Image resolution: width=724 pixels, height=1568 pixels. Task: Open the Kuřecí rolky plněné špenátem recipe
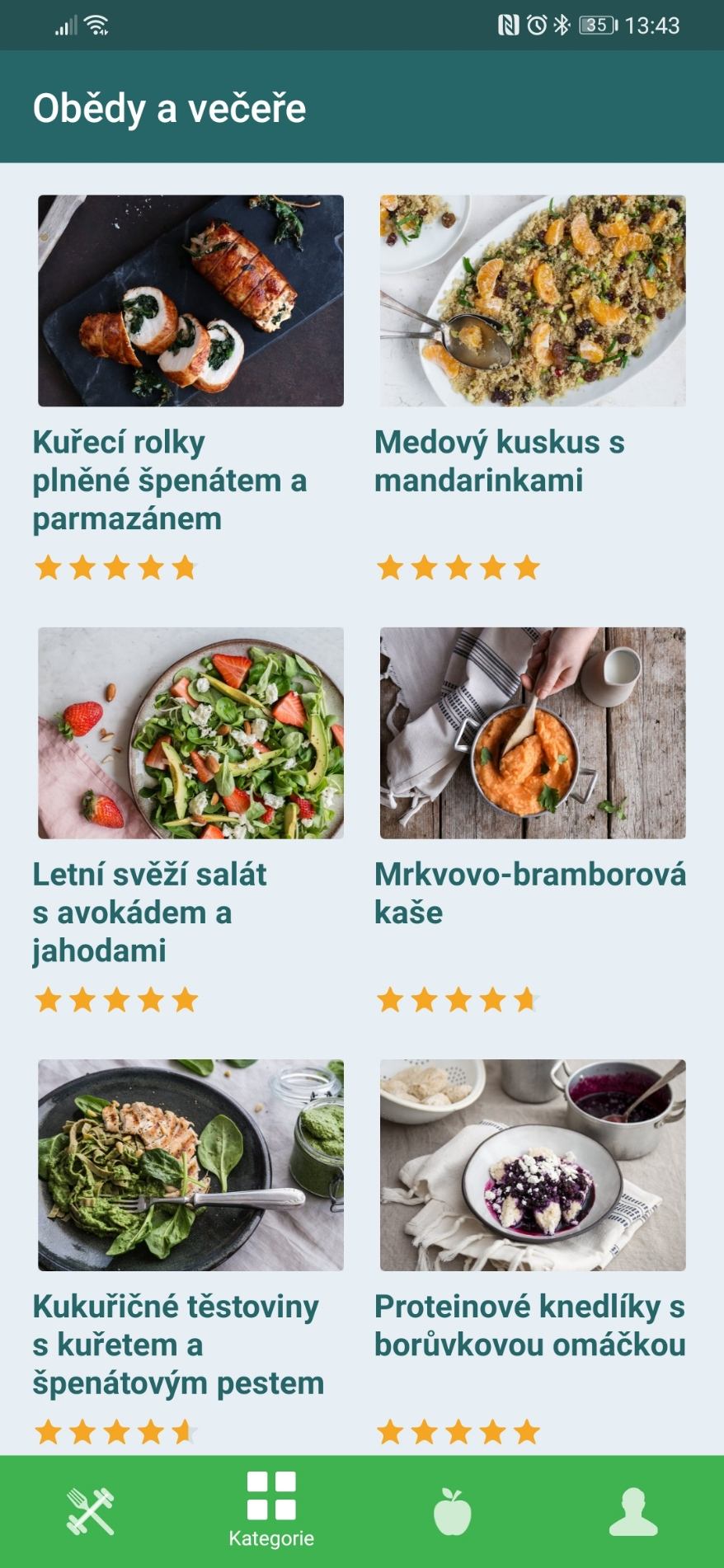point(190,301)
